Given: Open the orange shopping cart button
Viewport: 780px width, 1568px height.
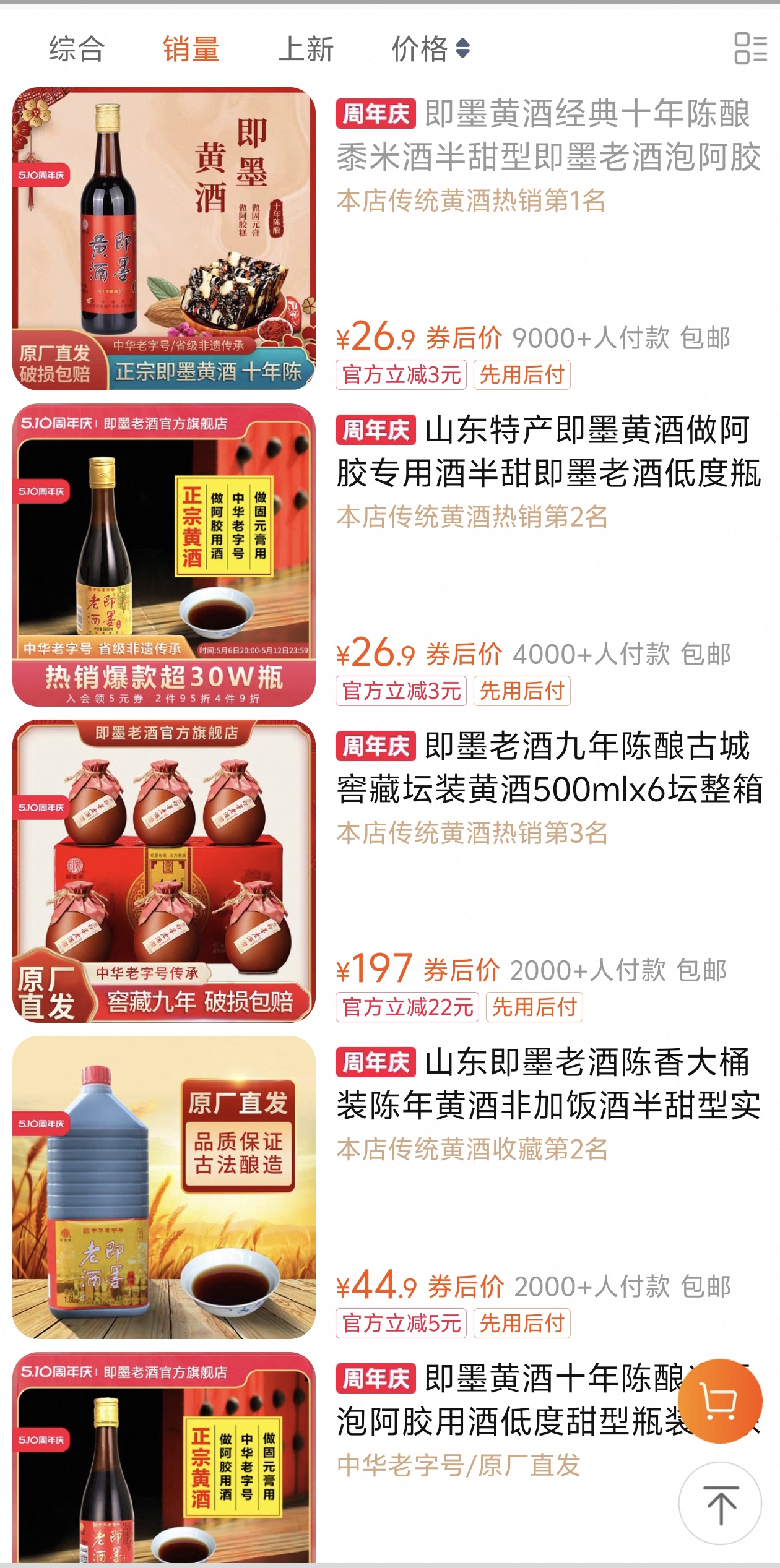Looking at the screenshot, I should click(719, 1400).
